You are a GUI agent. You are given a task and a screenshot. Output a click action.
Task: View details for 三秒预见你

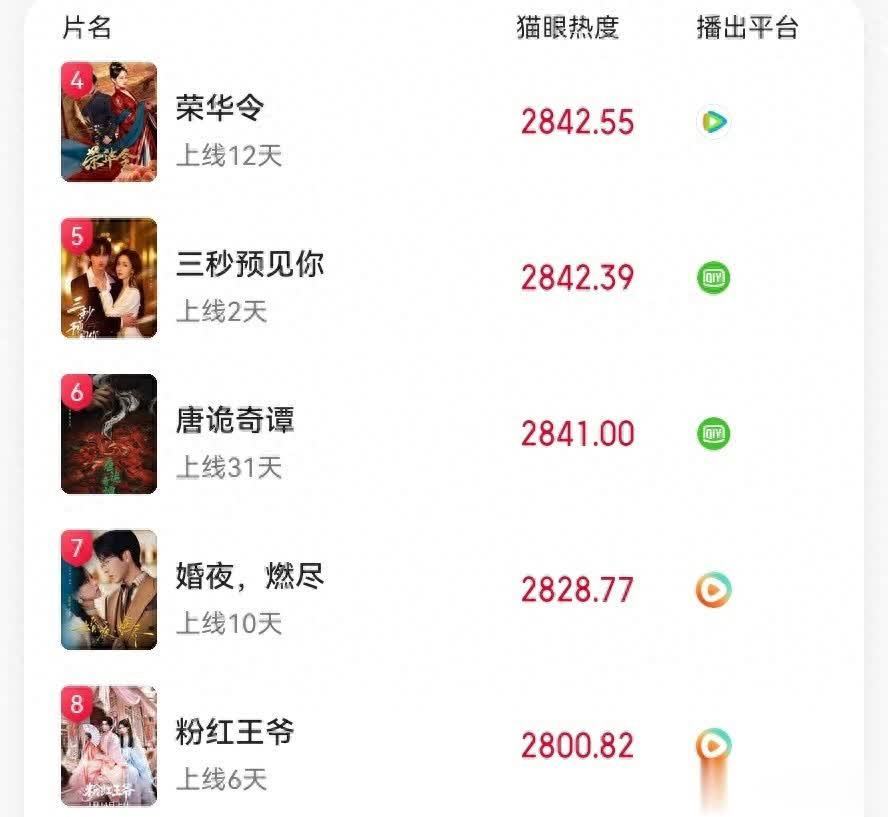[249, 265]
